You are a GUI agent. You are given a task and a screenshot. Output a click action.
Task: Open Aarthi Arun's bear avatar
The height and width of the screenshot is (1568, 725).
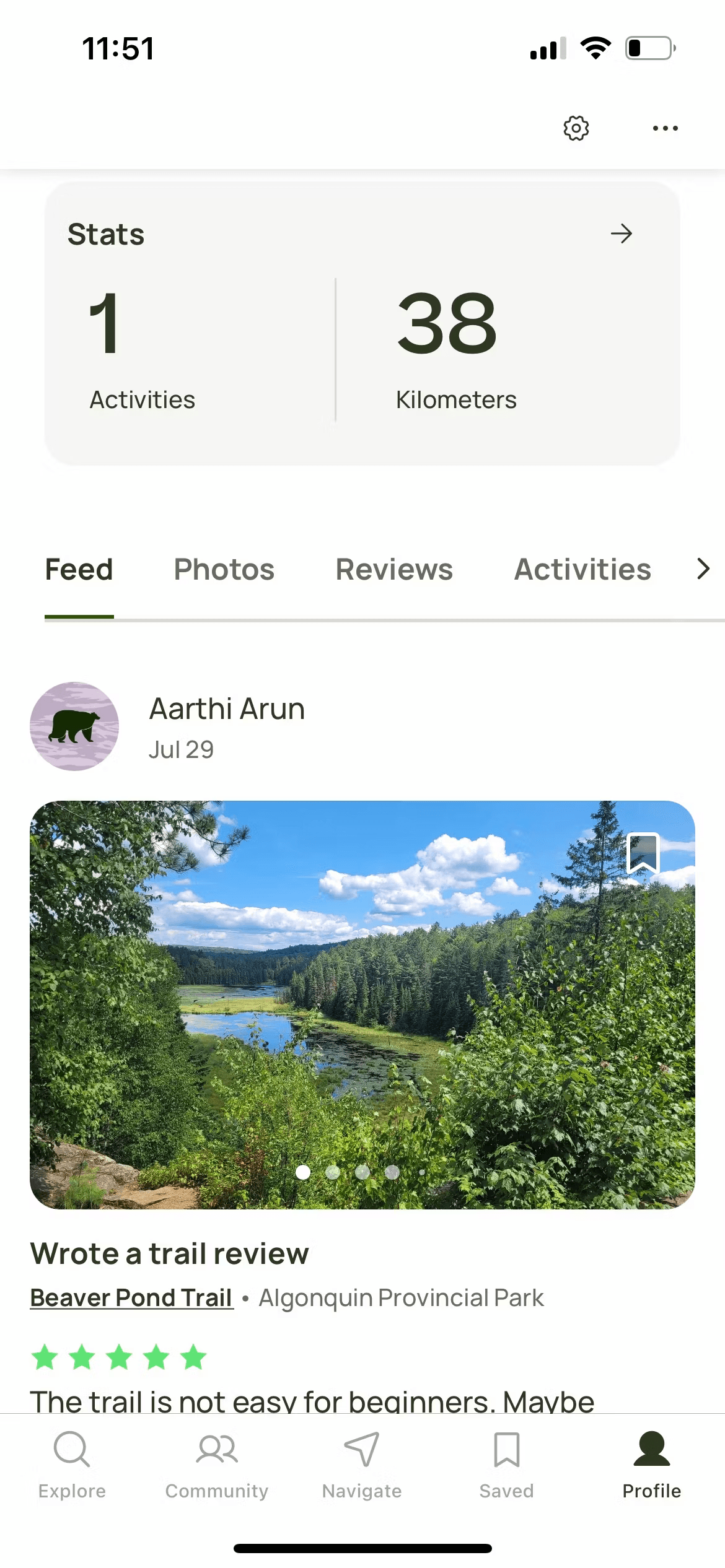[x=74, y=726]
